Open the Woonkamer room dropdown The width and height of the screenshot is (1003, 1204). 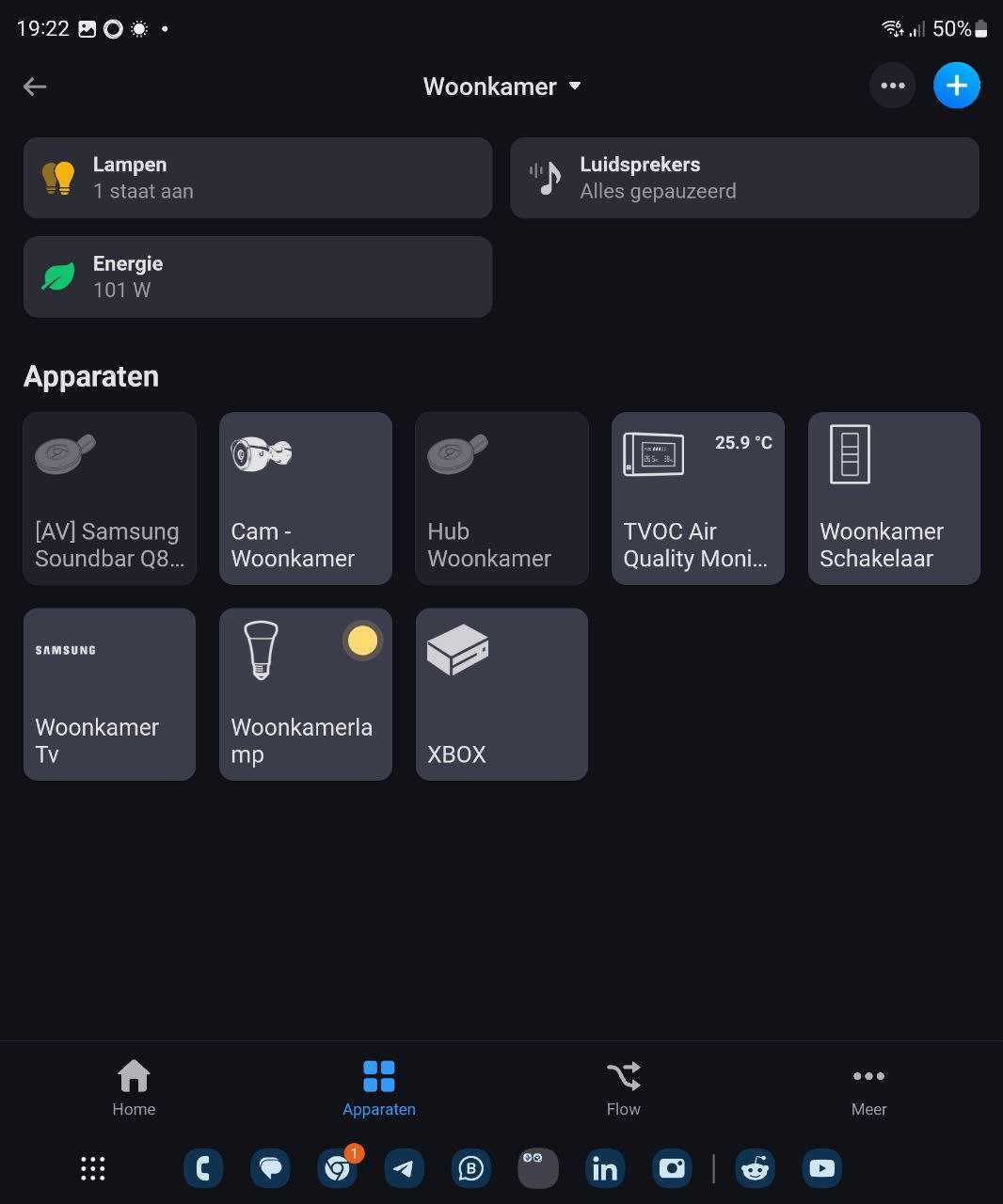(502, 87)
